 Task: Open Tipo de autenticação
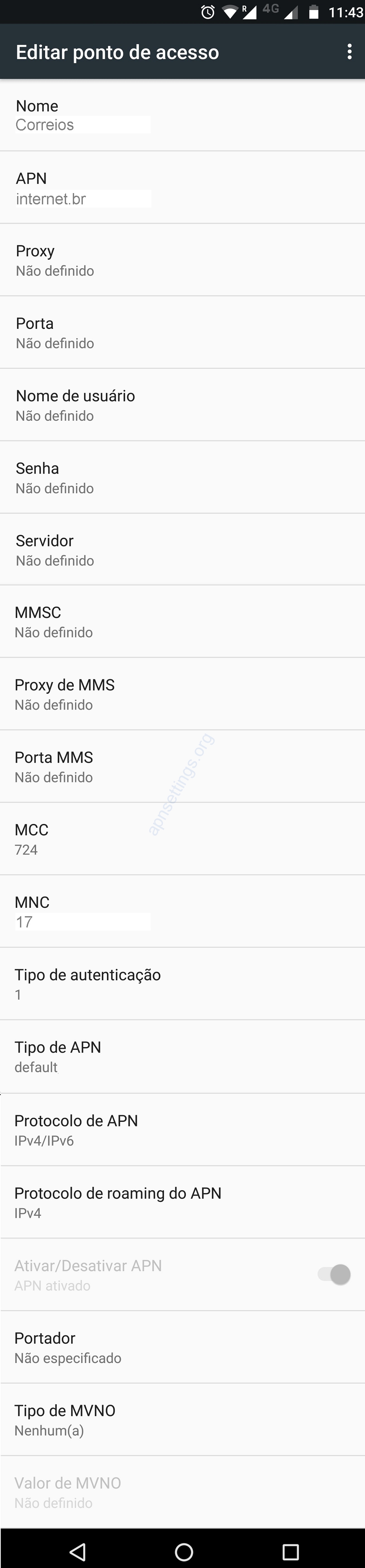(x=182, y=984)
